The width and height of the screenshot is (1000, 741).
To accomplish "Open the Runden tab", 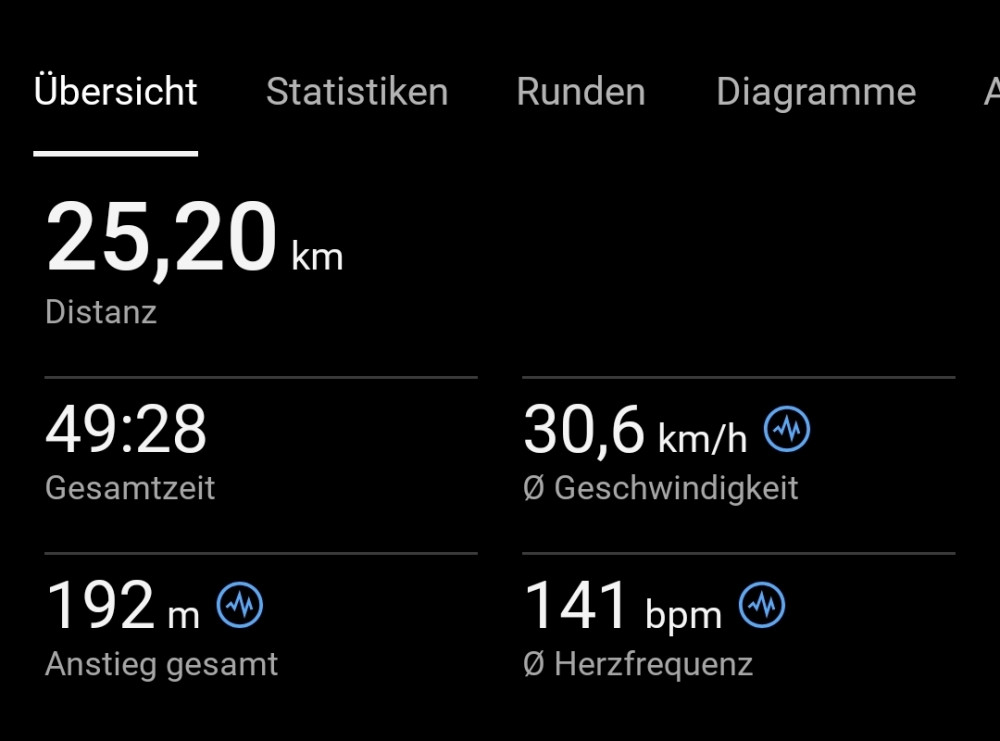I will click(x=581, y=93).
